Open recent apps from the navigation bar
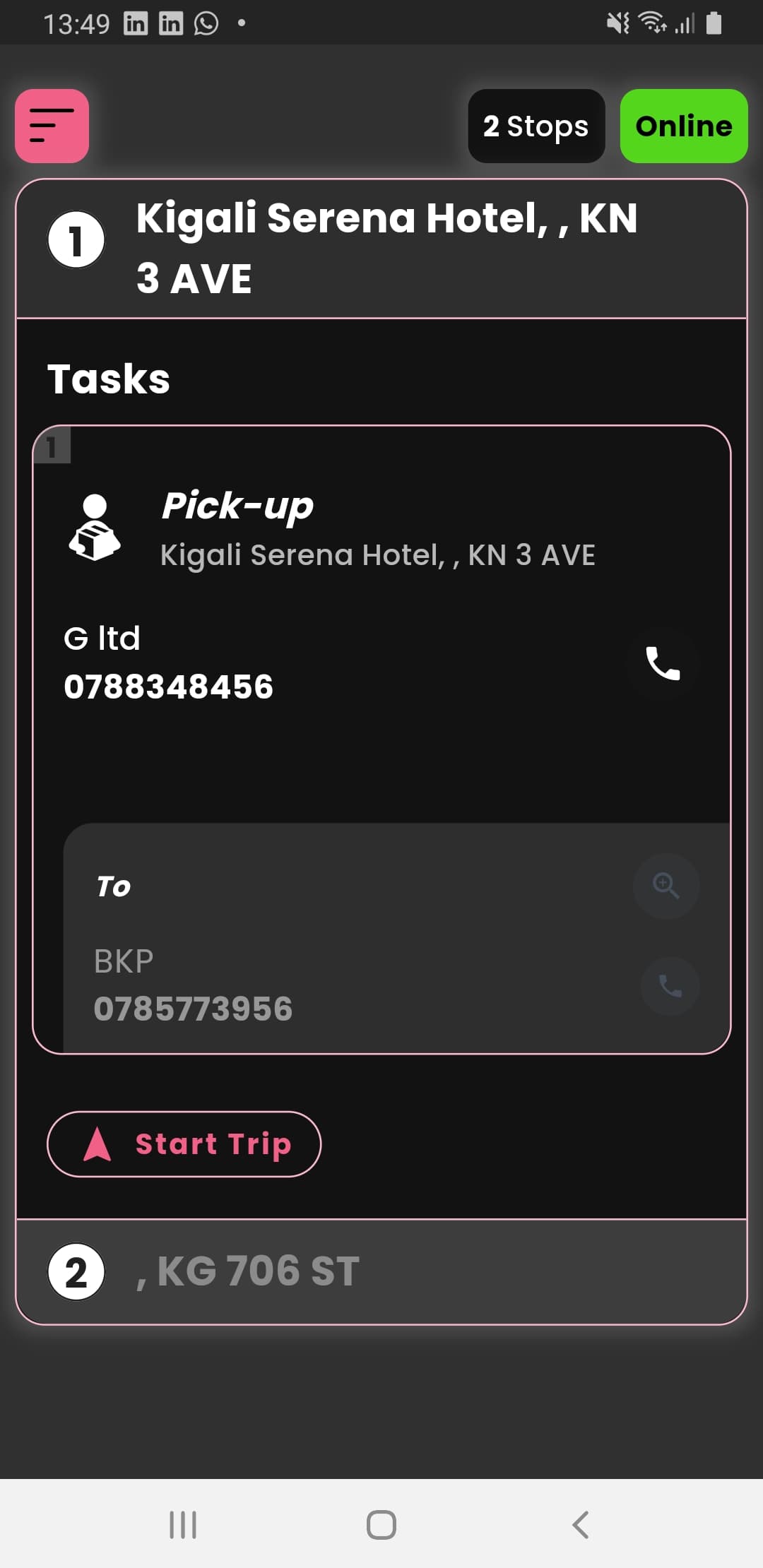 183,1524
